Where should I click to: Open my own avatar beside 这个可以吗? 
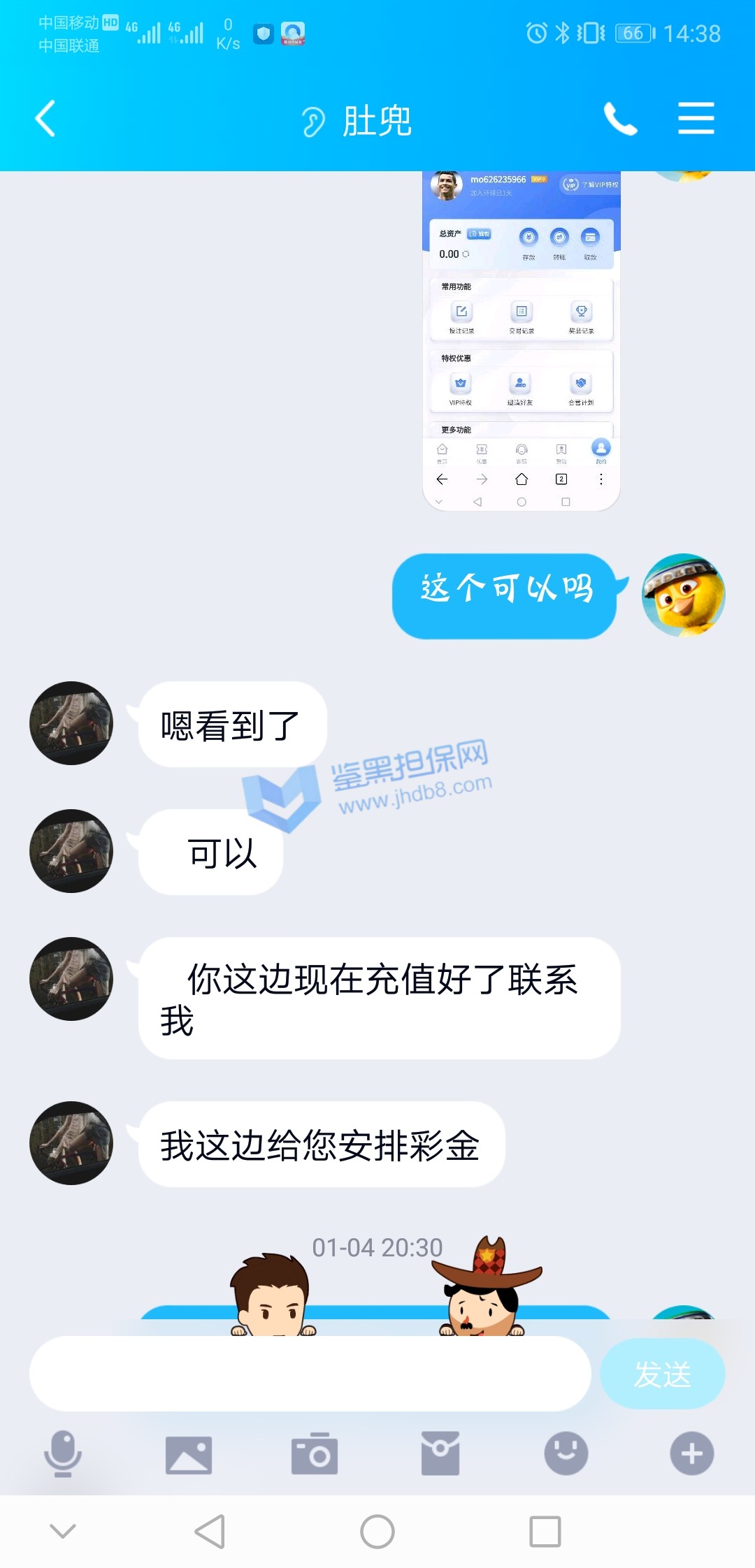(683, 595)
